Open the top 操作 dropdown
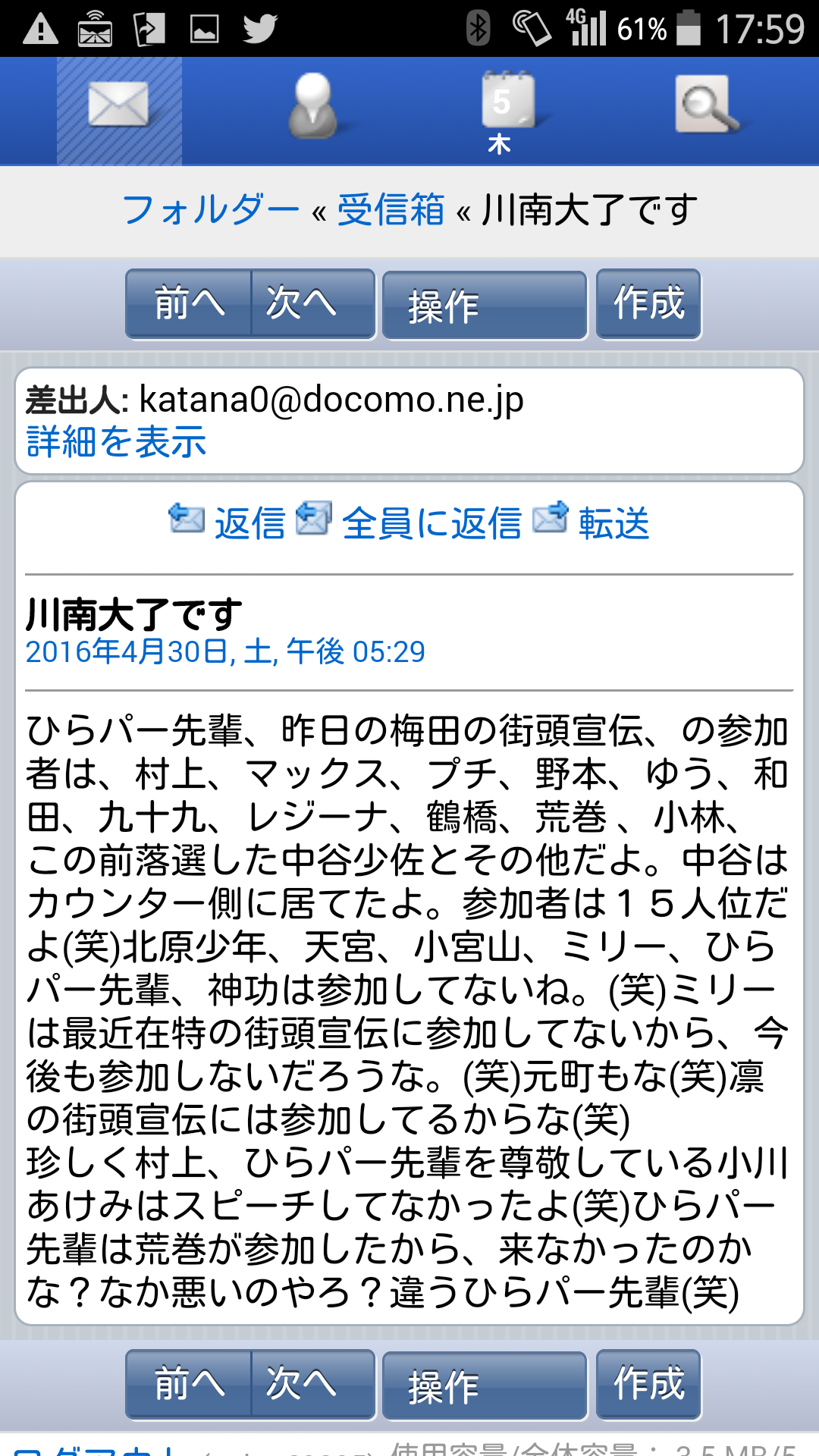The width and height of the screenshot is (819, 1456). pos(485,305)
